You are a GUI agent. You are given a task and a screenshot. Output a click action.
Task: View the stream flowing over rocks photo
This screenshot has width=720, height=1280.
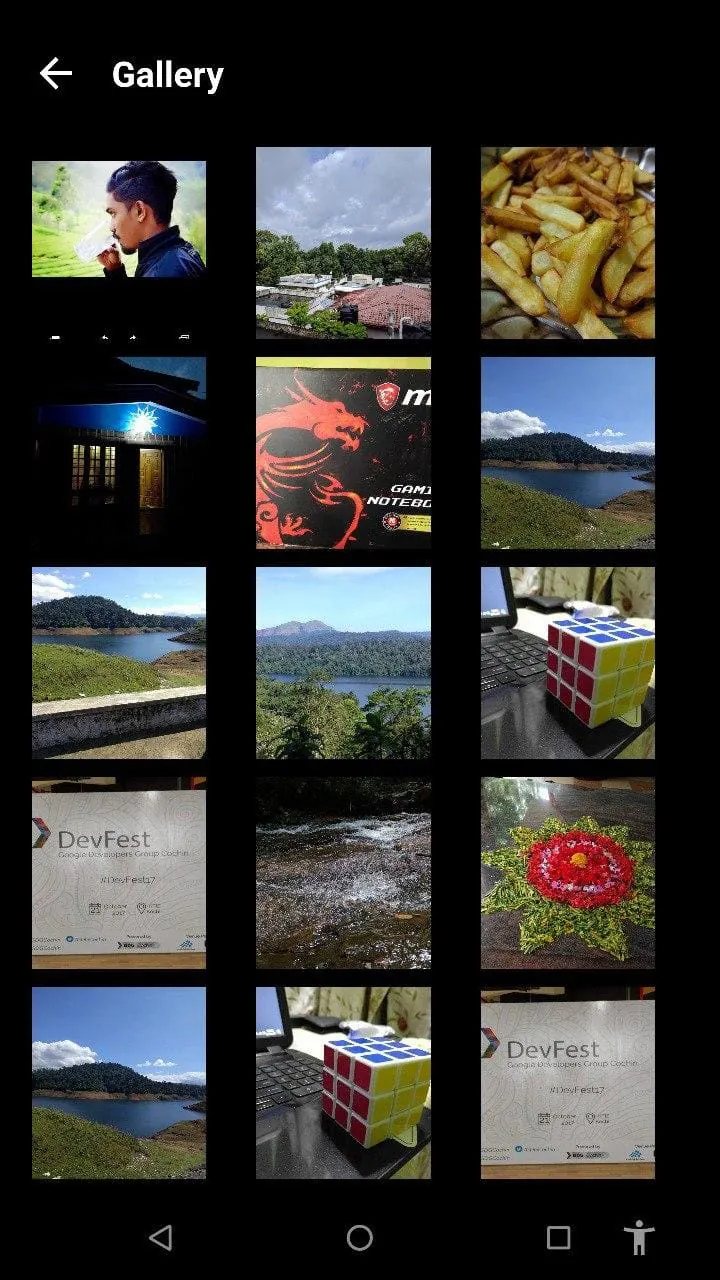[343, 872]
